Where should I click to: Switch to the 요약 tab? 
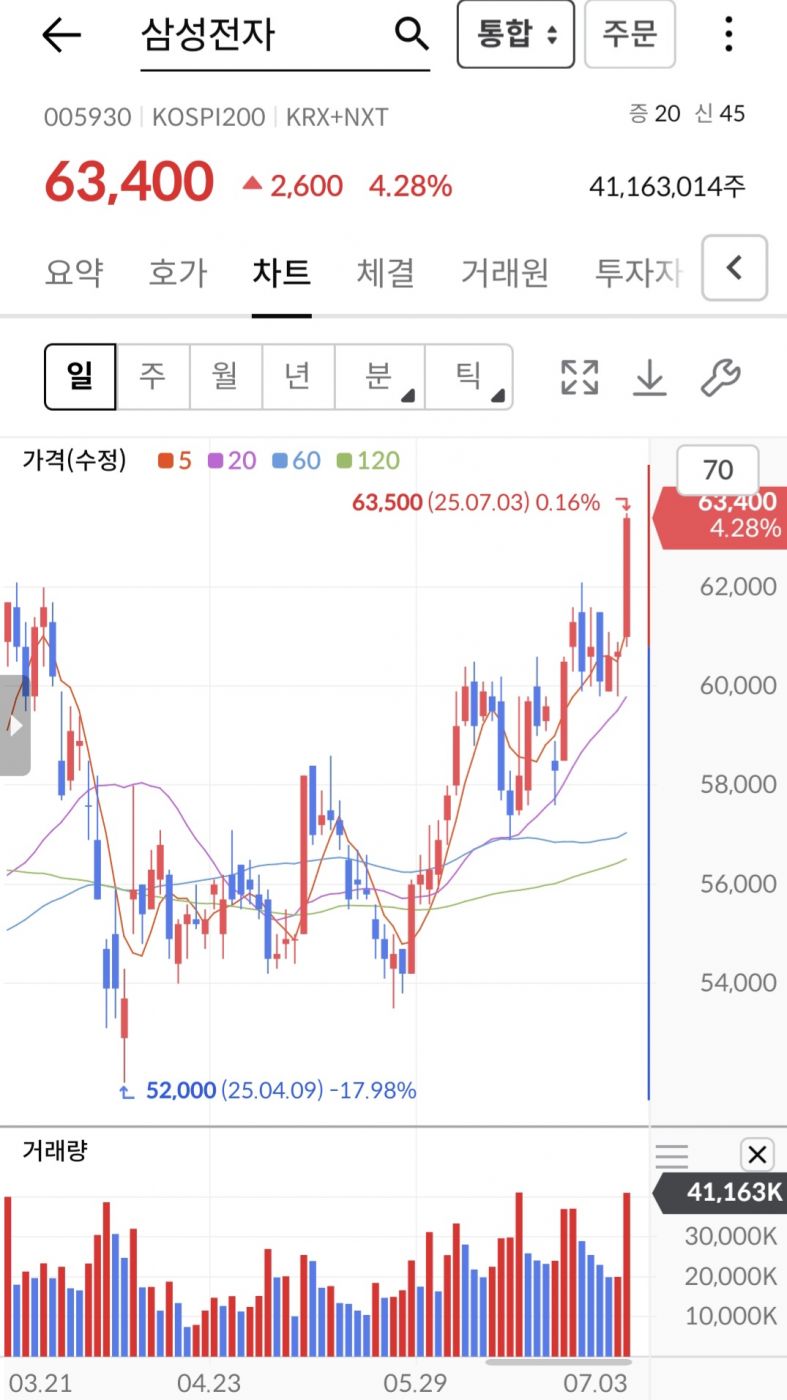(74, 272)
